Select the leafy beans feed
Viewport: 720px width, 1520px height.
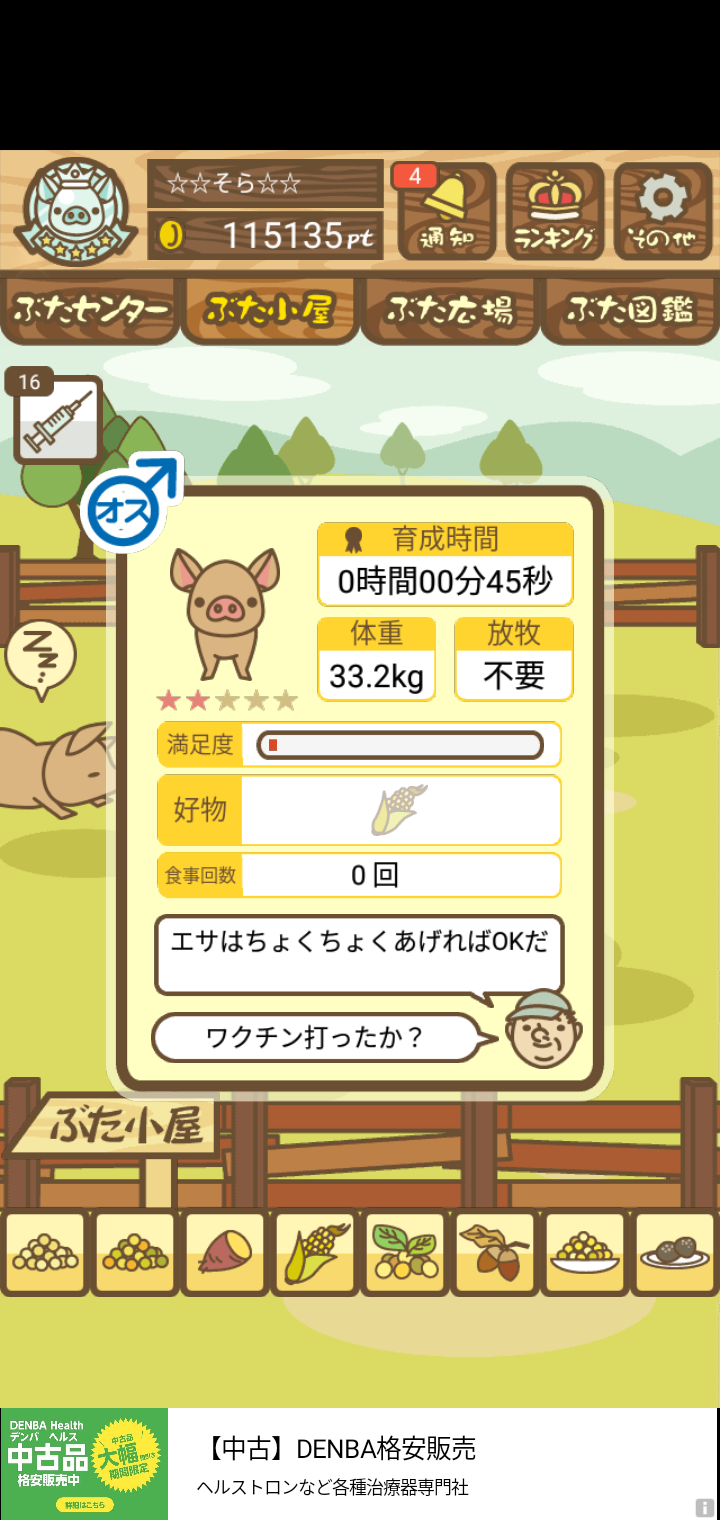pyautogui.click(x=404, y=1252)
